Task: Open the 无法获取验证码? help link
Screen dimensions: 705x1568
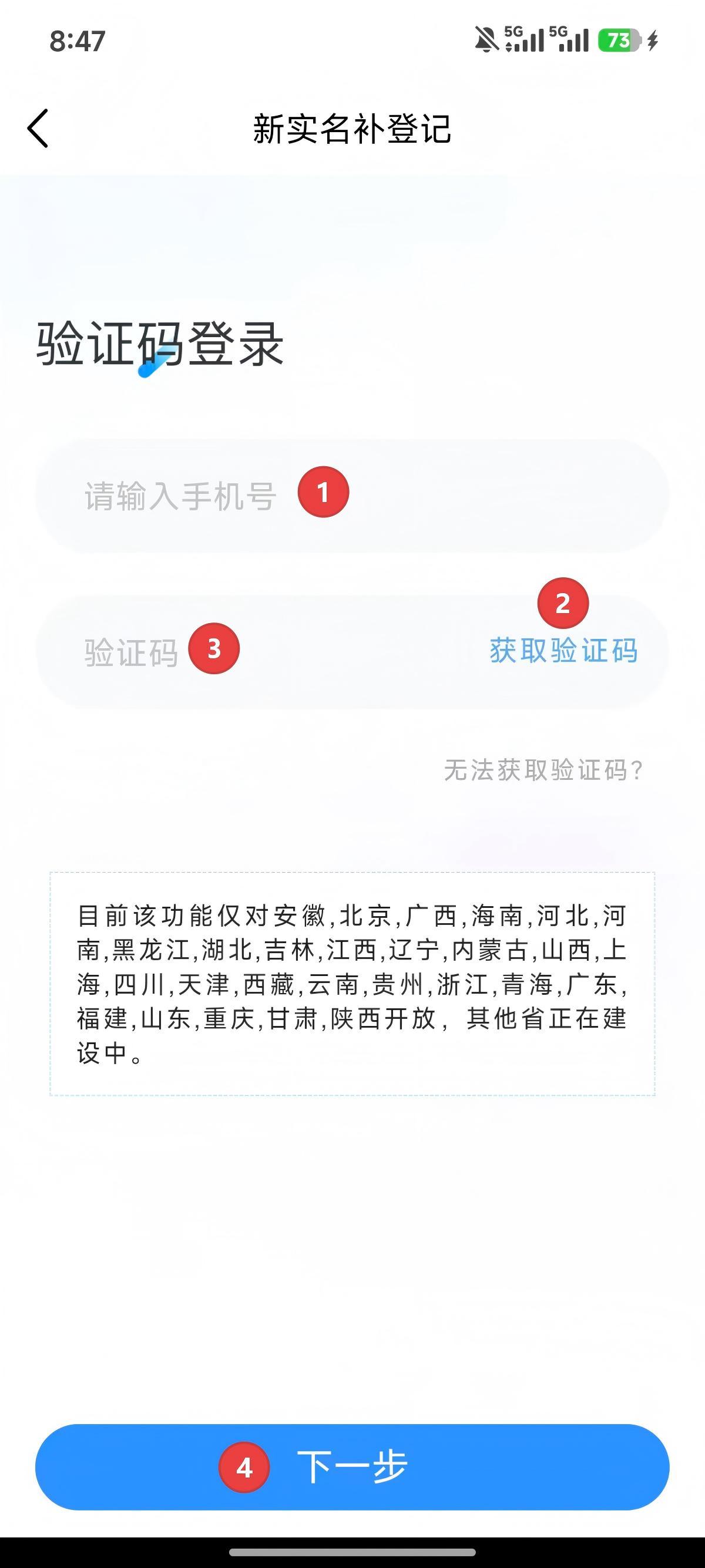Action: (x=543, y=770)
